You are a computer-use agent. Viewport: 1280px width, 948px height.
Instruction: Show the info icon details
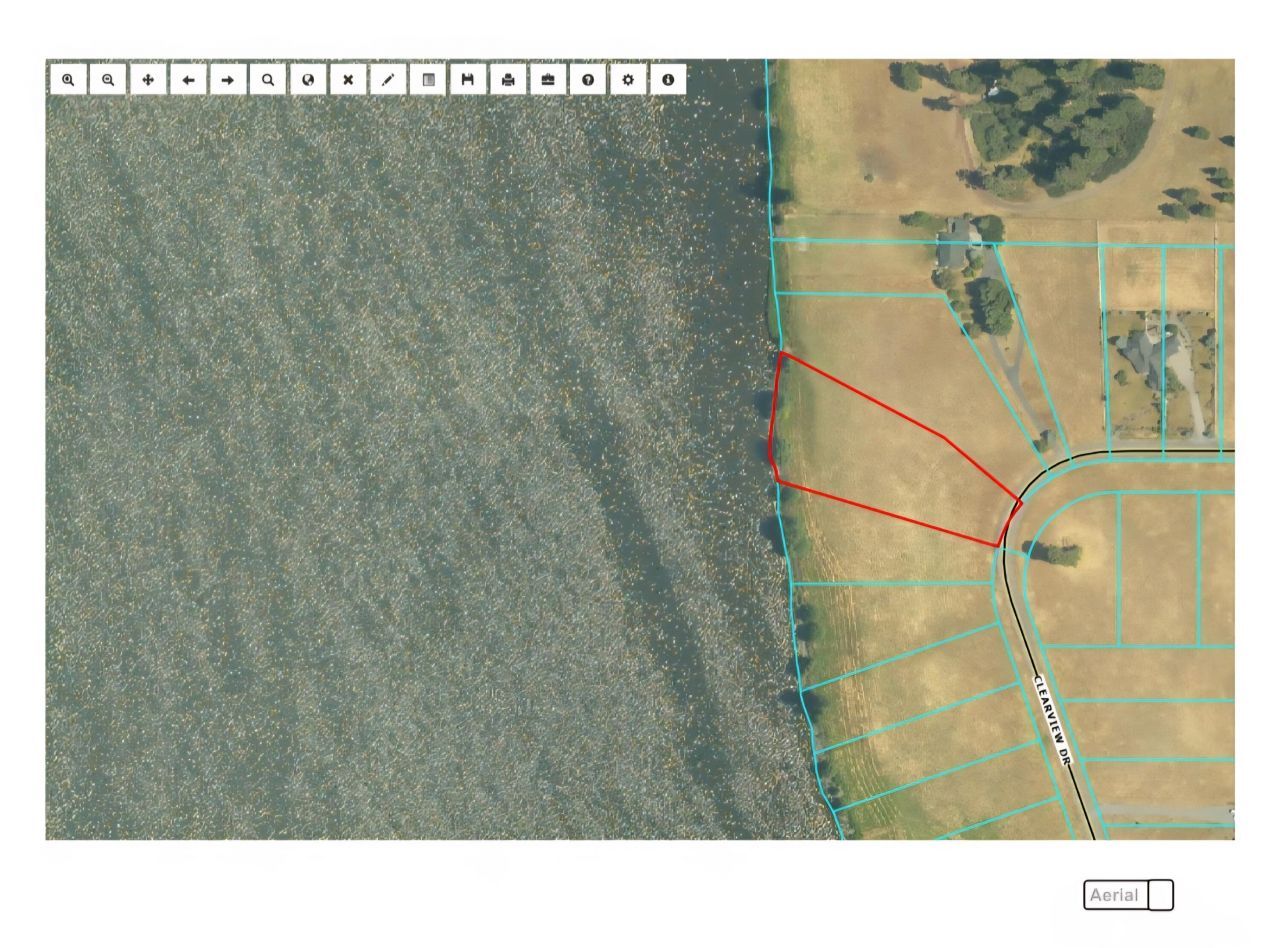(x=668, y=79)
